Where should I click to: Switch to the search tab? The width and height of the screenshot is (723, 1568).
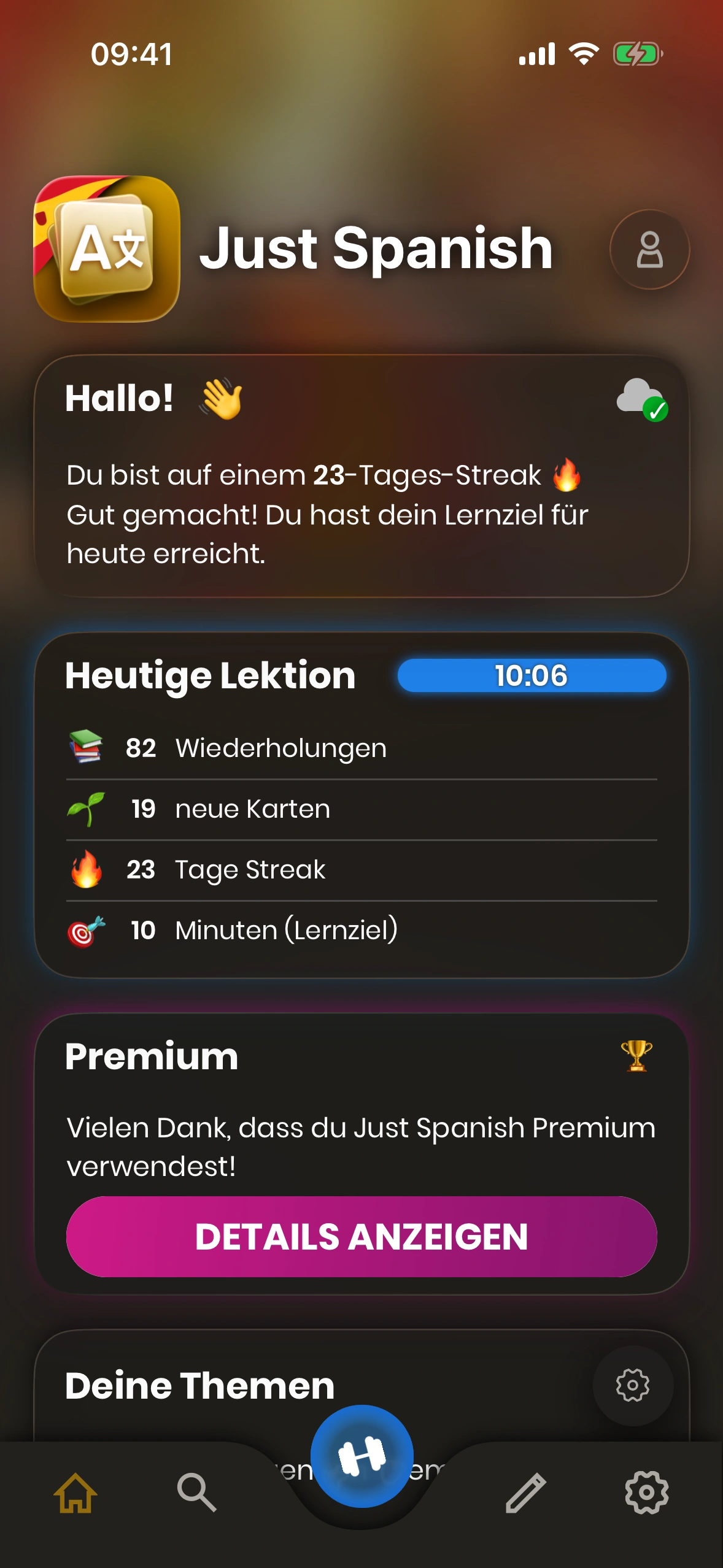point(196,1493)
